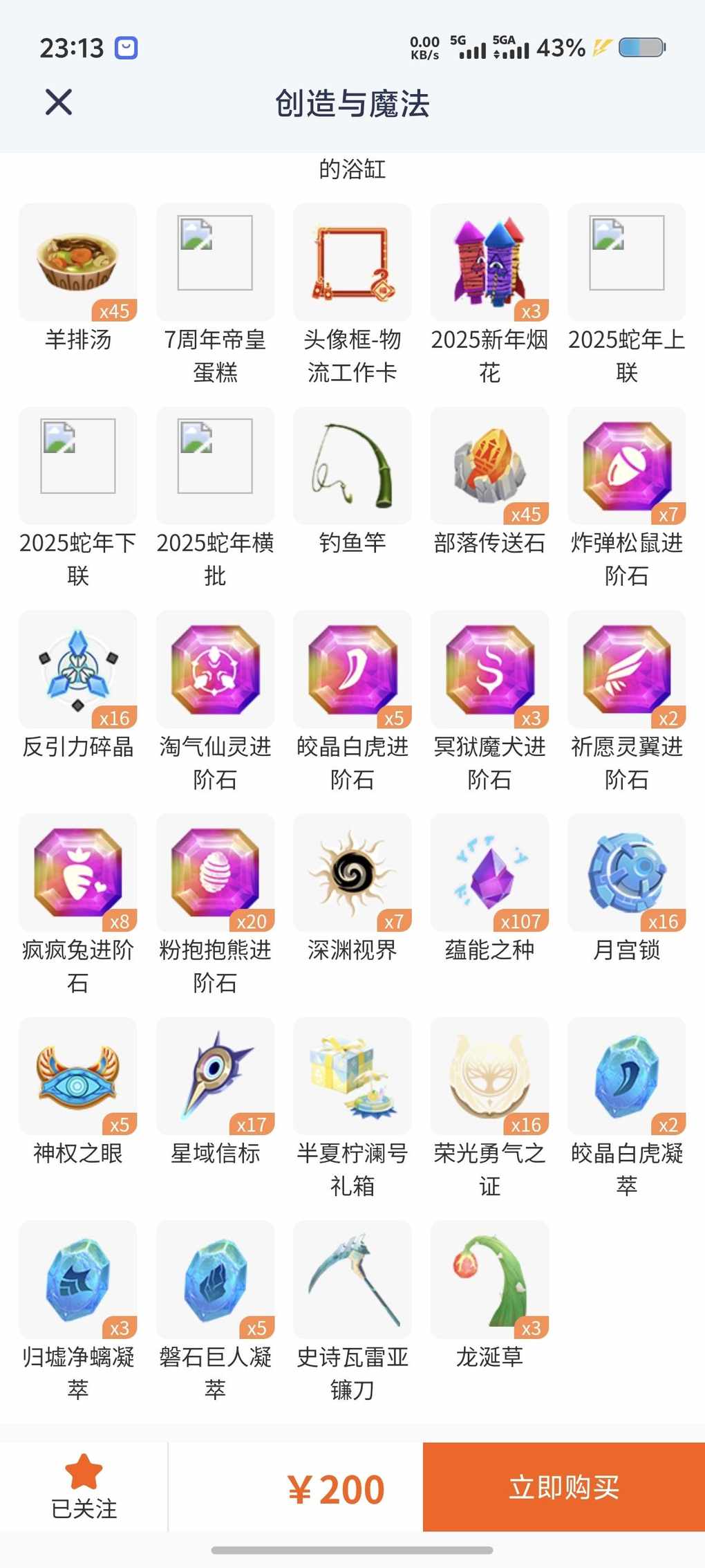Open the 龙涎草 item

(x=489, y=1280)
